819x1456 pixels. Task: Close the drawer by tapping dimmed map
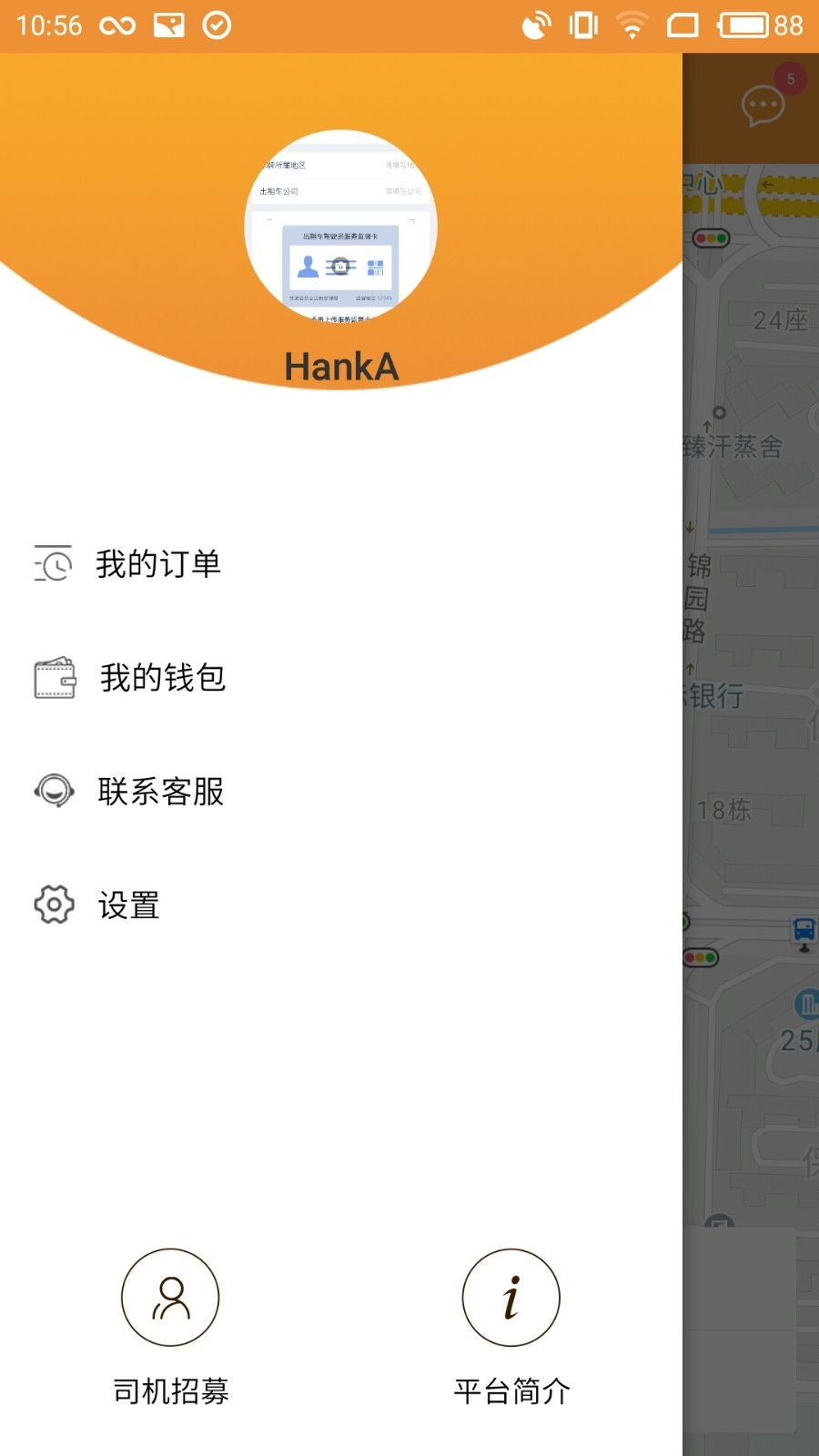click(x=751, y=728)
